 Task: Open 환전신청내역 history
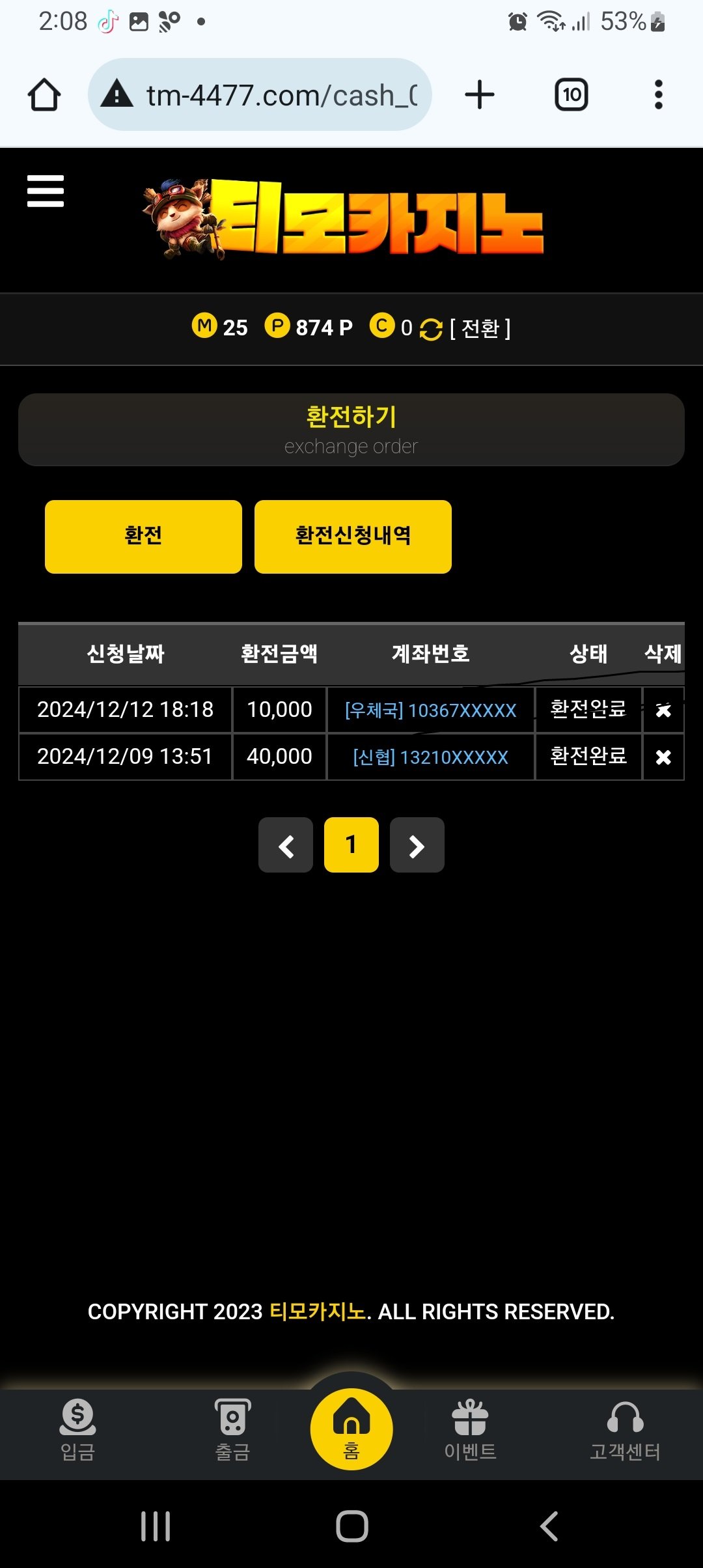coord(353,537)
